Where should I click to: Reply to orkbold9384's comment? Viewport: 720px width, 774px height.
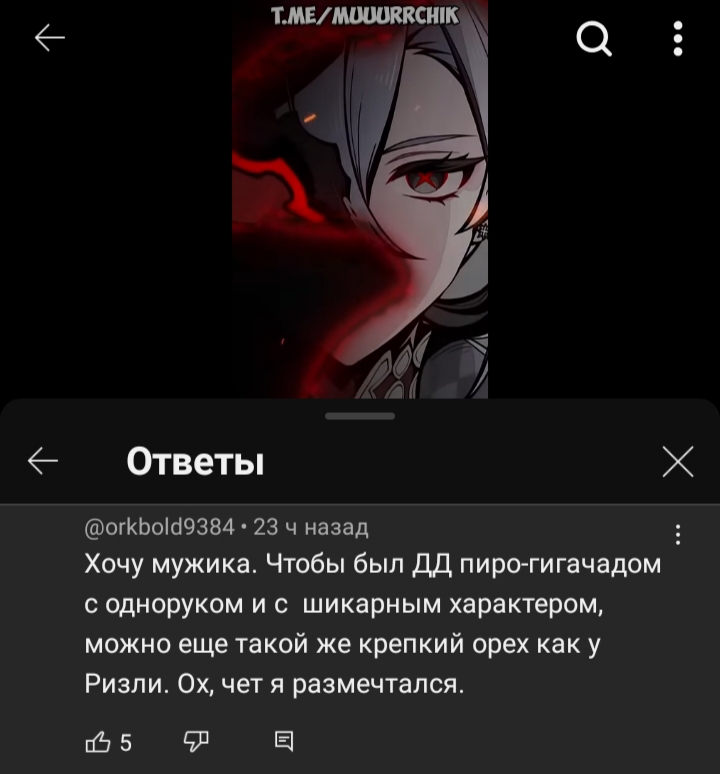pos(283,741)
